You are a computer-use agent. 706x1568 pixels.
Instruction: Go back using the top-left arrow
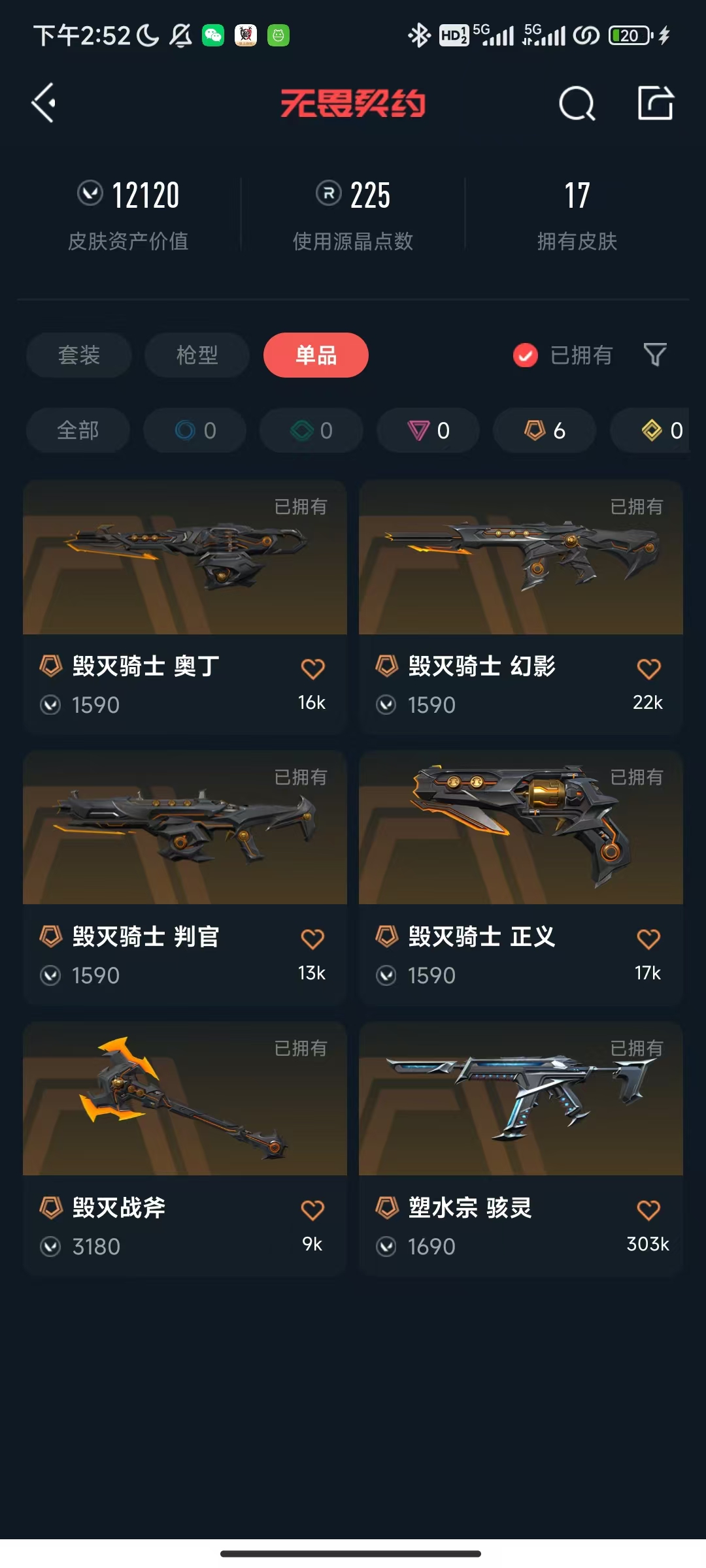click(x=44, y=103)
